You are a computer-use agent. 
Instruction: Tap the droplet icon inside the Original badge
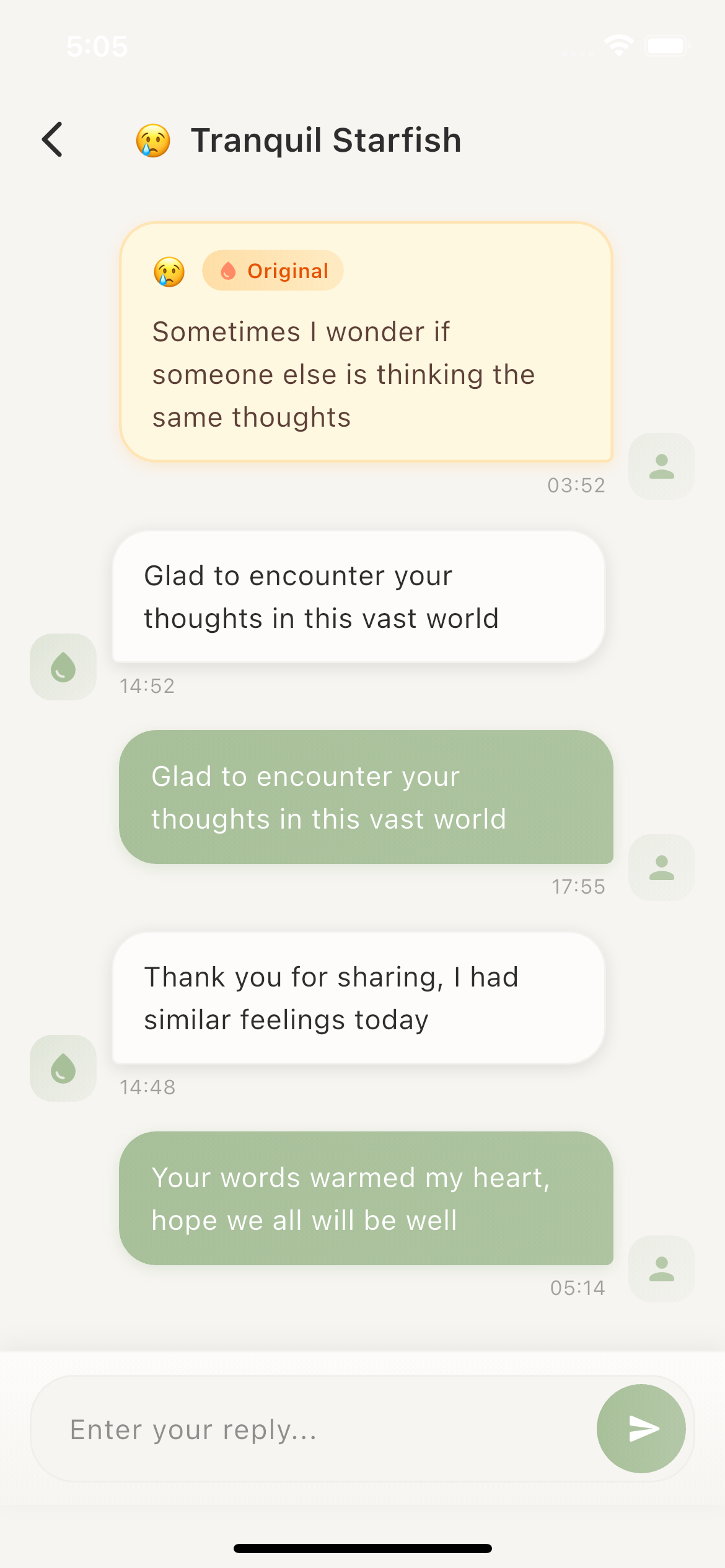pyautogui.click(x=227, y=271)
